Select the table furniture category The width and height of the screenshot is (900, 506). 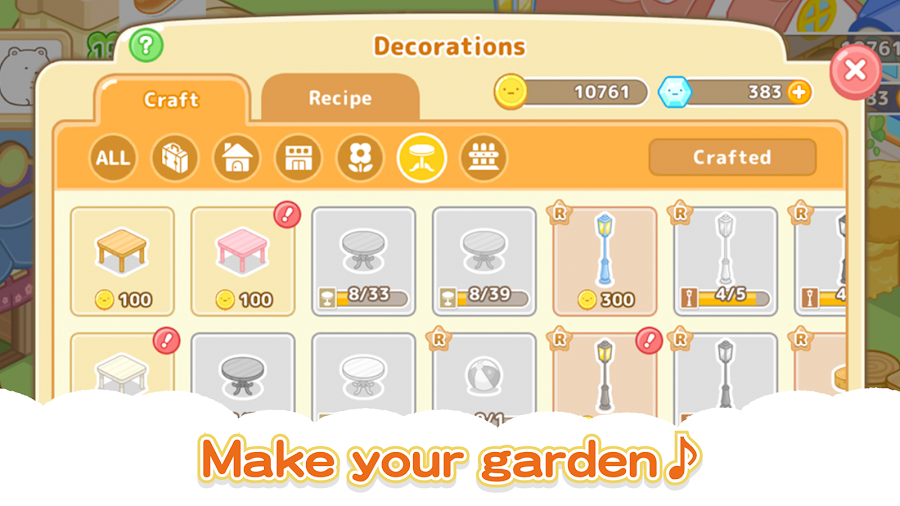421,157
